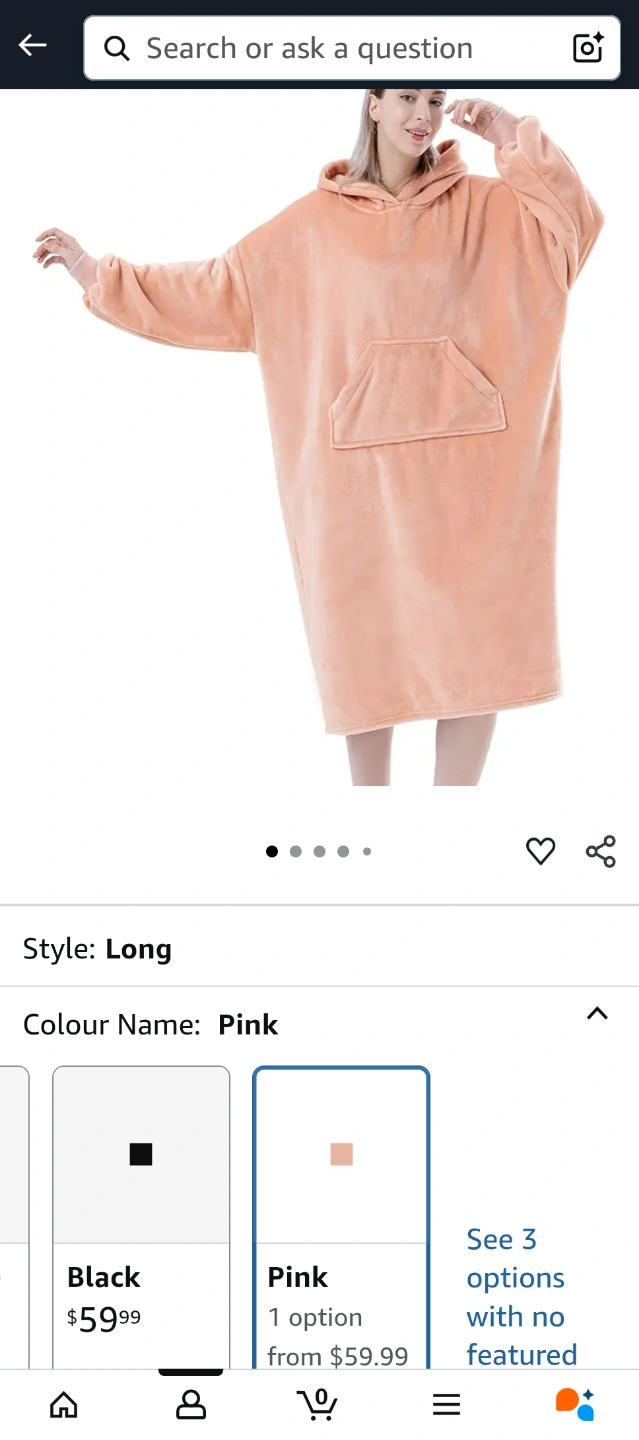Collapse the Colour Name section
Screen dimensions: 639x1440
pyautogui.click(x=597, y=1014)
